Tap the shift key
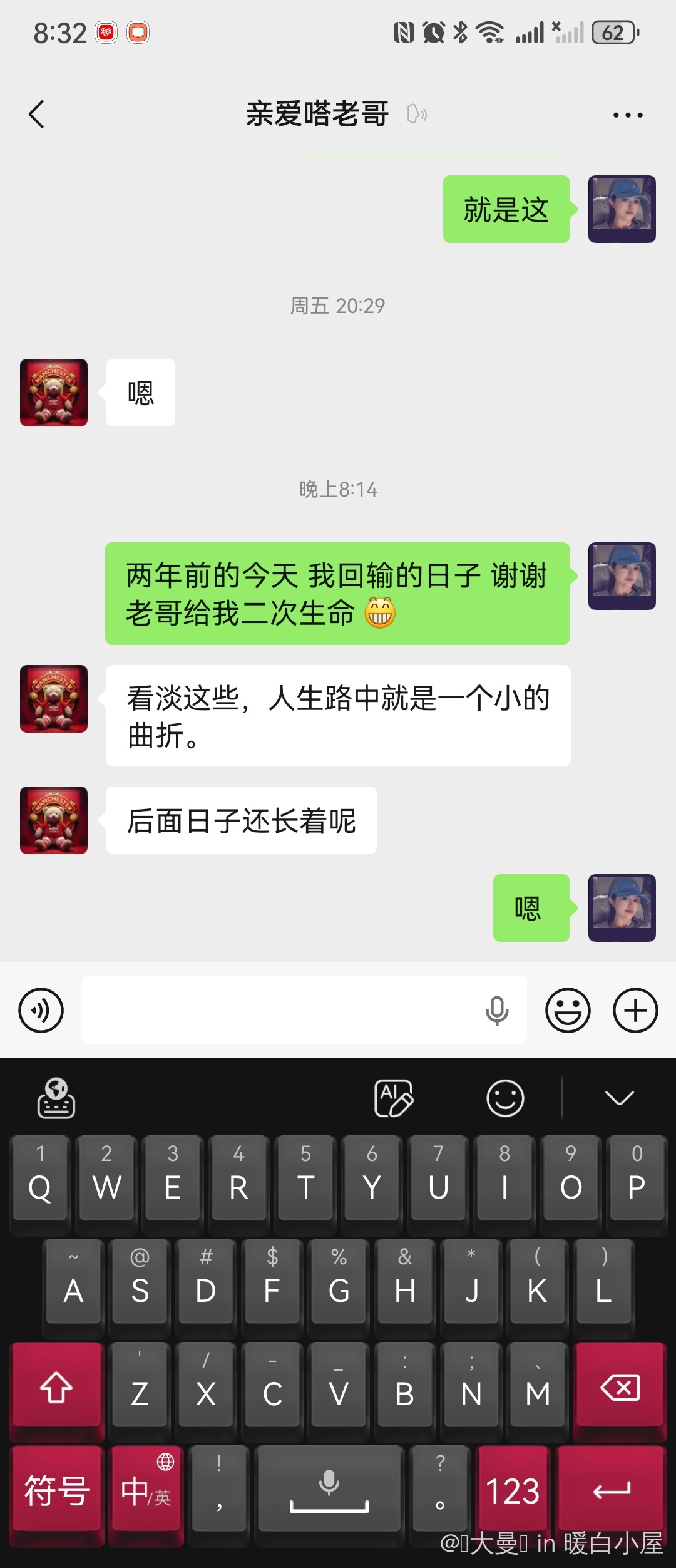The width and height of the screenshot is (676, 1568). click(x=56, y=1388)
